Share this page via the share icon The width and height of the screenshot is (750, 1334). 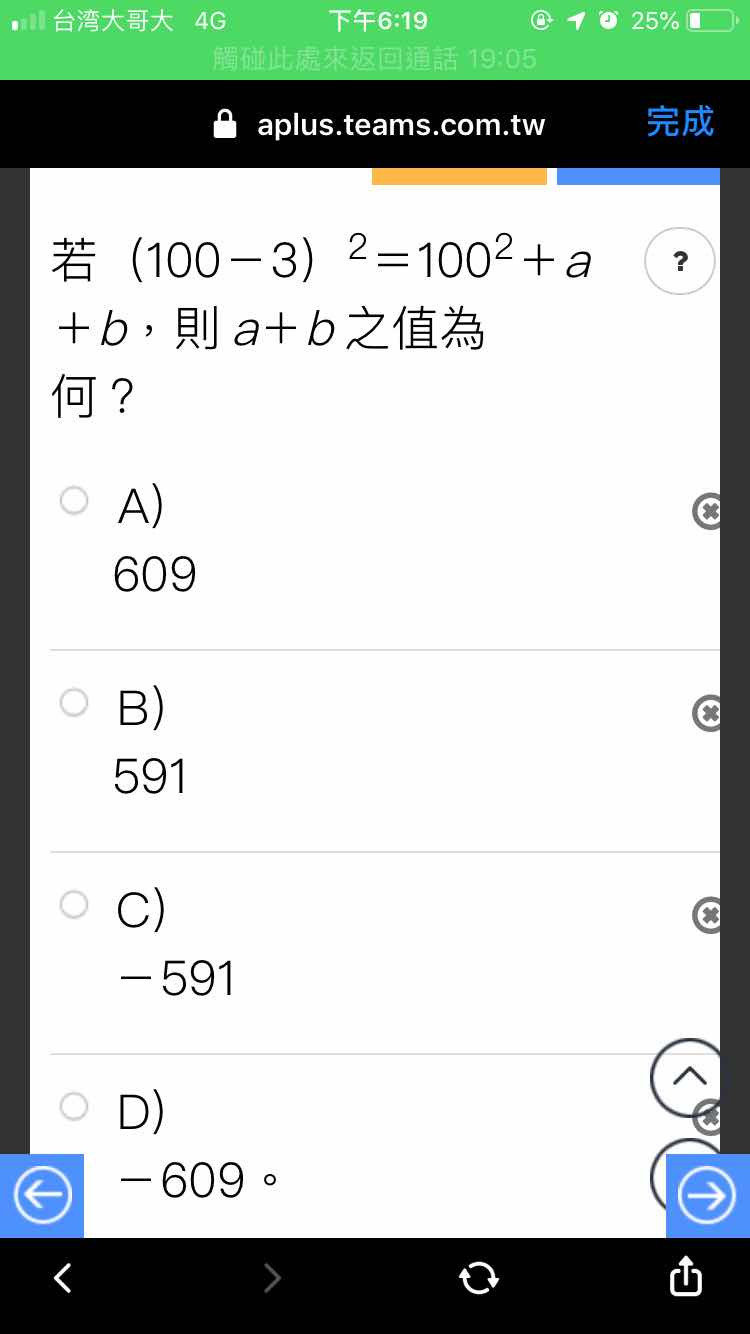686,1275
